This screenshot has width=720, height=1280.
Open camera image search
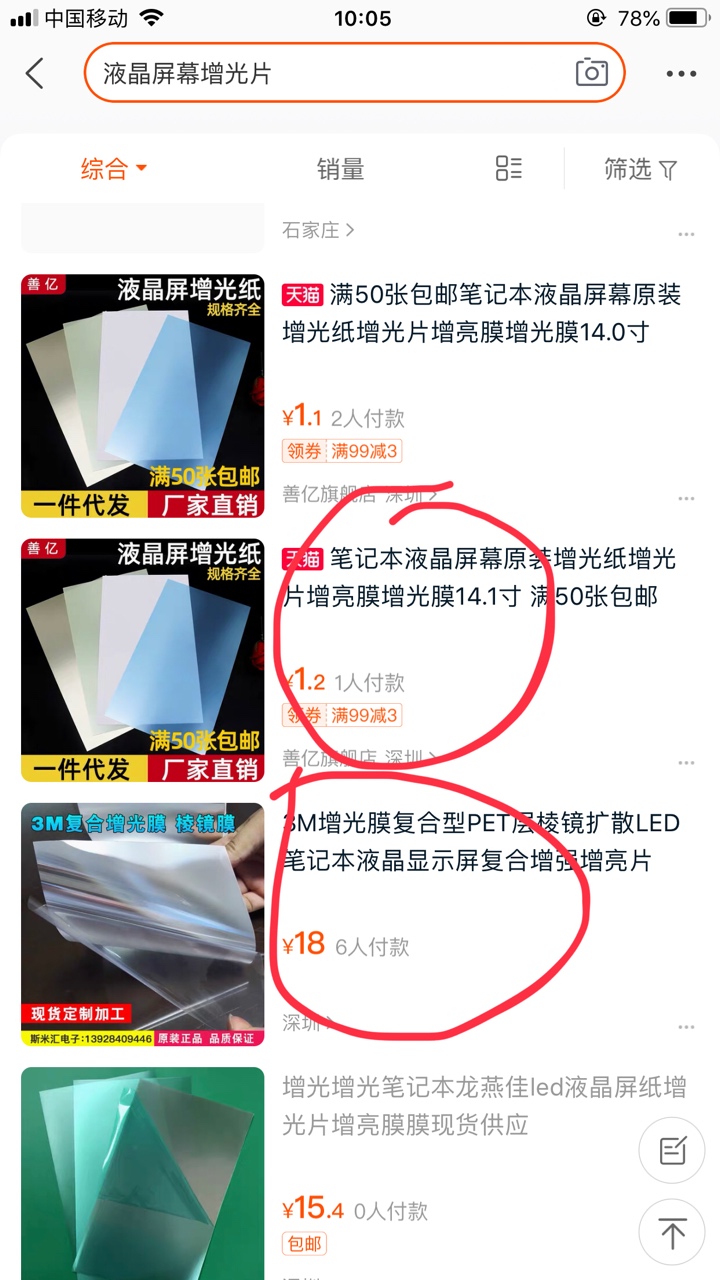591,73
